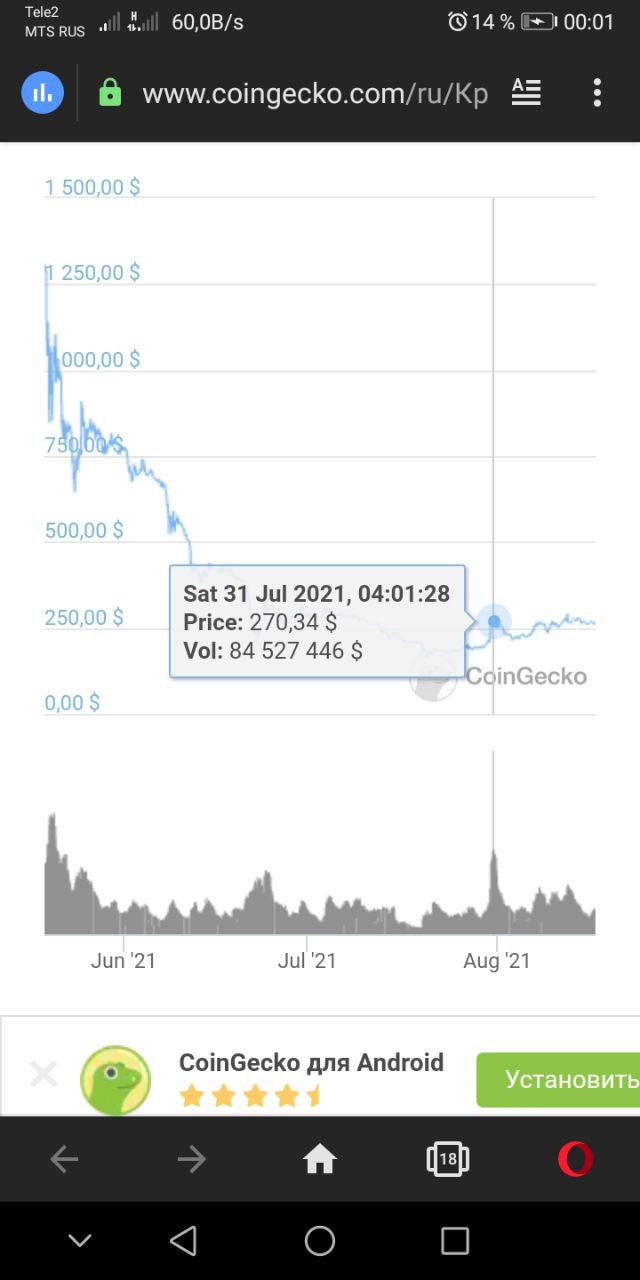Tap the system back button
This screenshot has height=1280, width=640.
[184, 1241]
